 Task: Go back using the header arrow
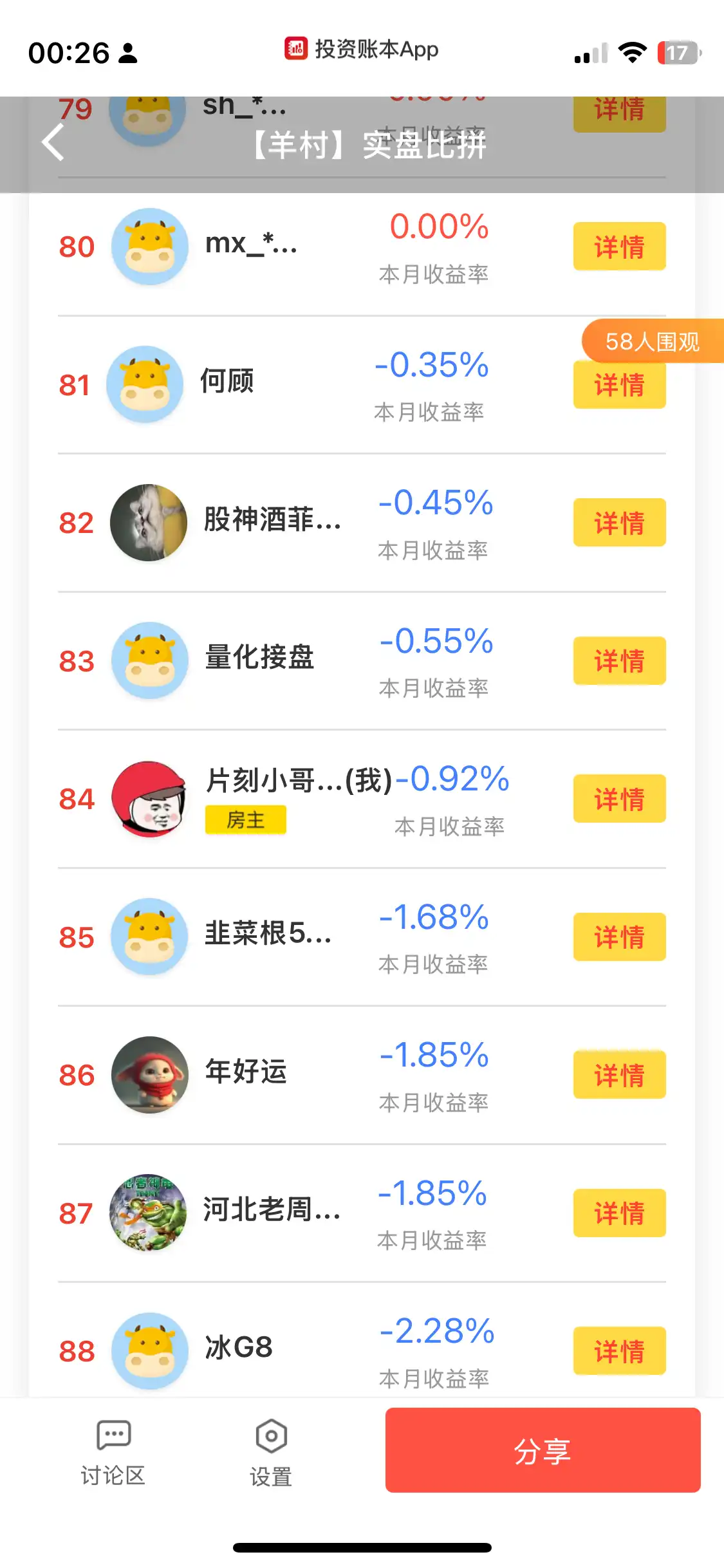click(53, 142)
